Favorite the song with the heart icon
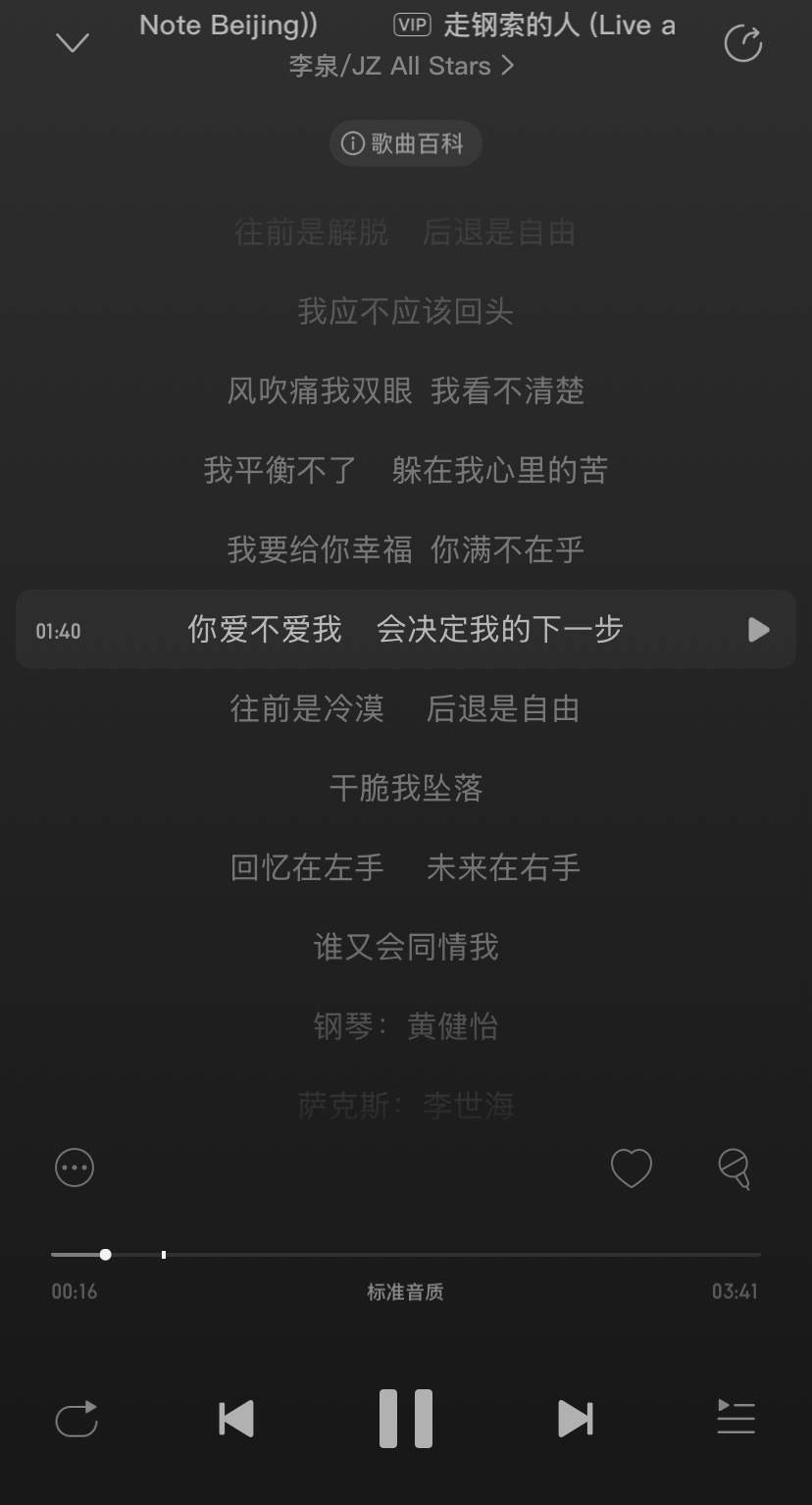The width and height of the screenshot is (812, 1505). [632, 1168]
